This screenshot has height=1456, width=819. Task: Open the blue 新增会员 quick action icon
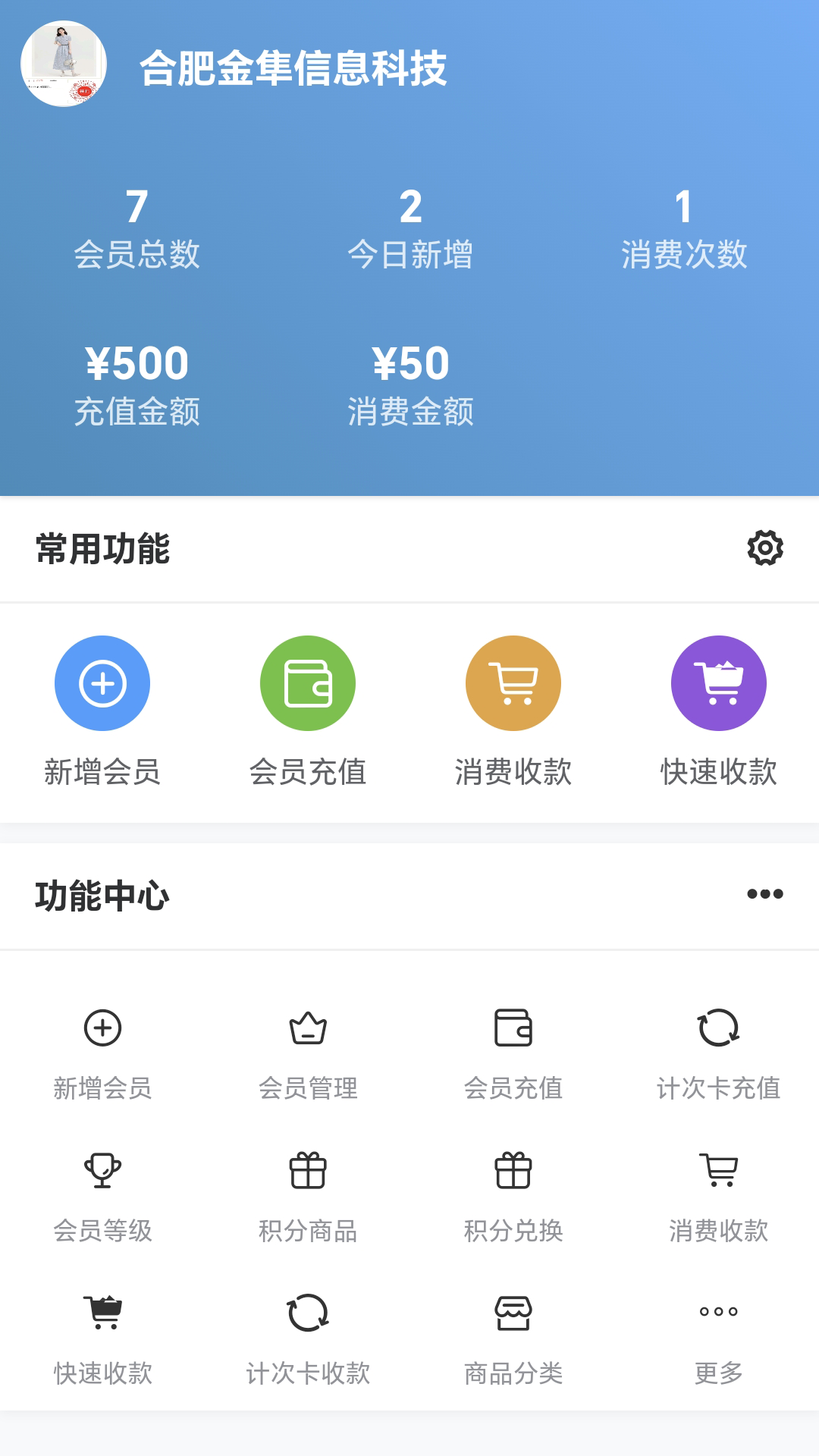[x=102, y=682]
